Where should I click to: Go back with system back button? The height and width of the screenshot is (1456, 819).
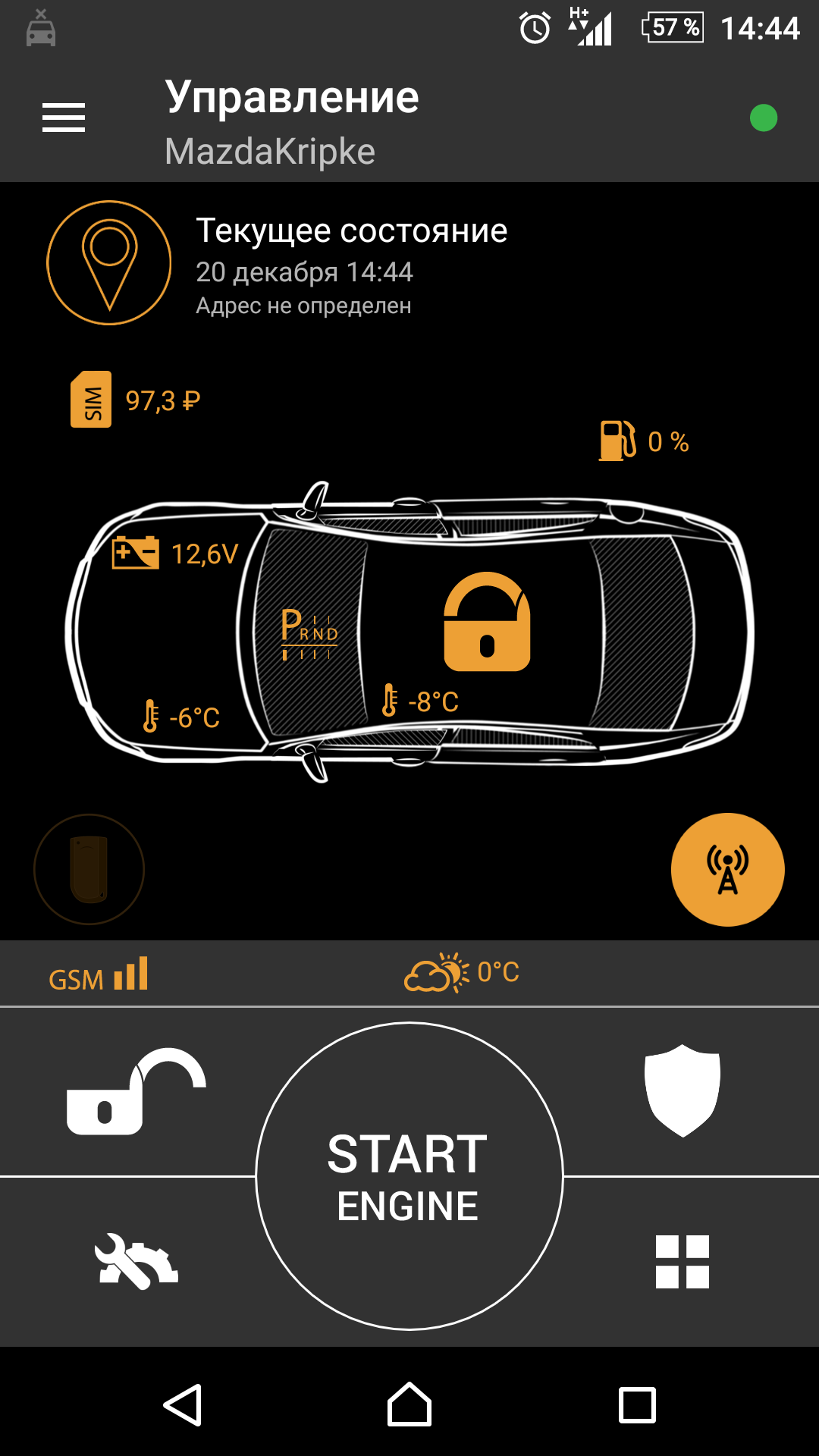coord(183,1405)
